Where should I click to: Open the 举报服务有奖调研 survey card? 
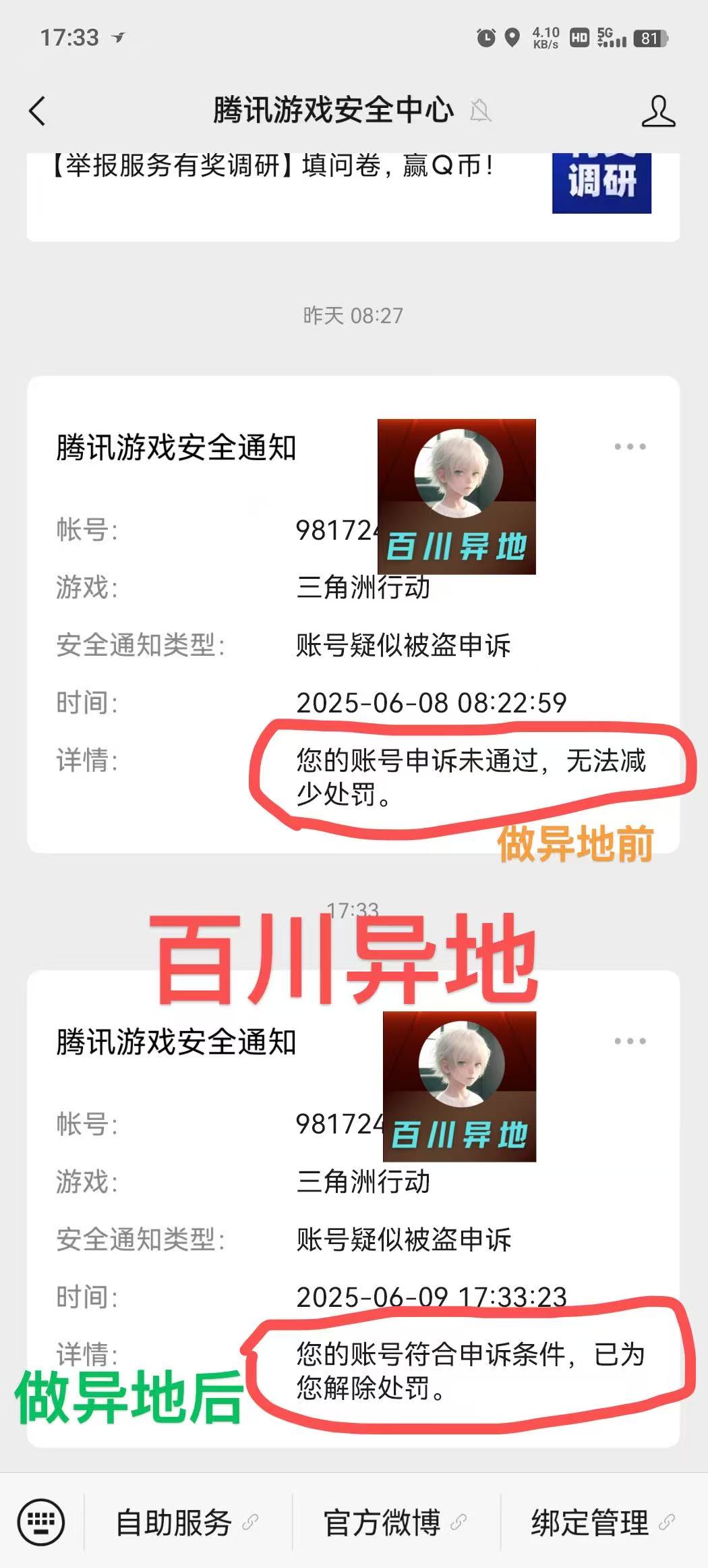[x=353, y=196]
